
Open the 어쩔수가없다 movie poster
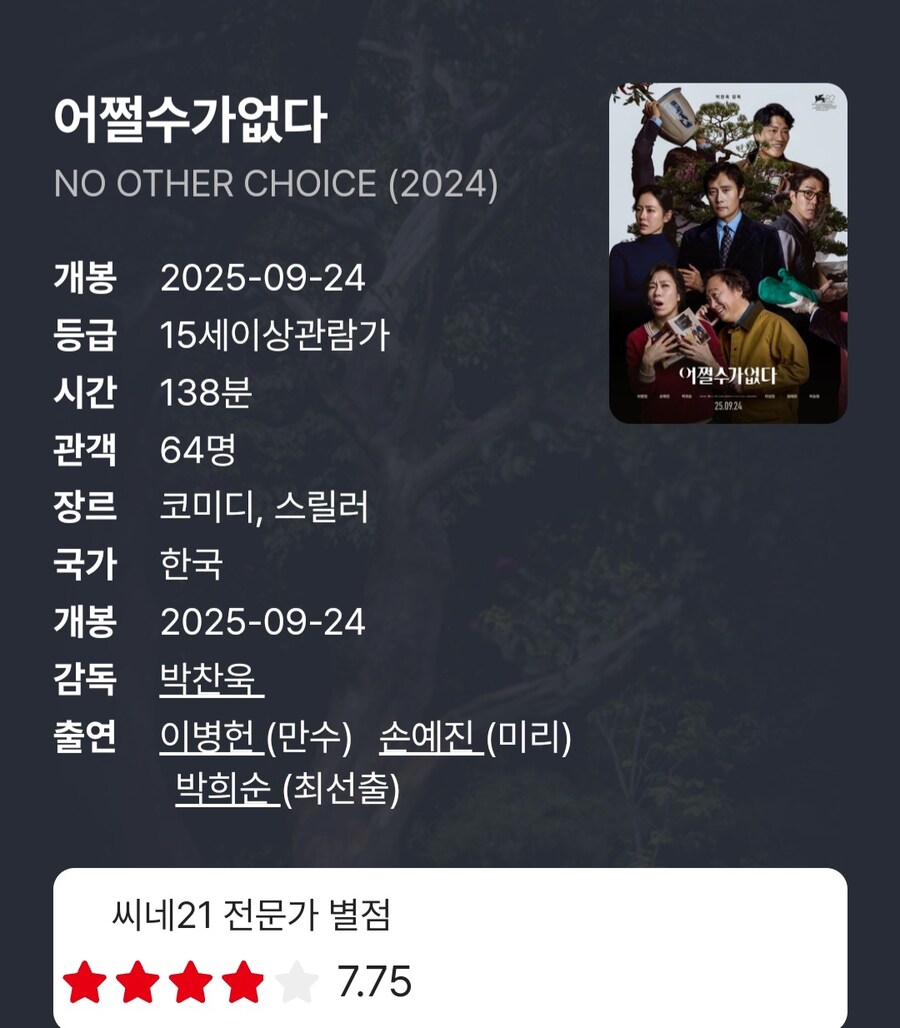coord(728,253)
